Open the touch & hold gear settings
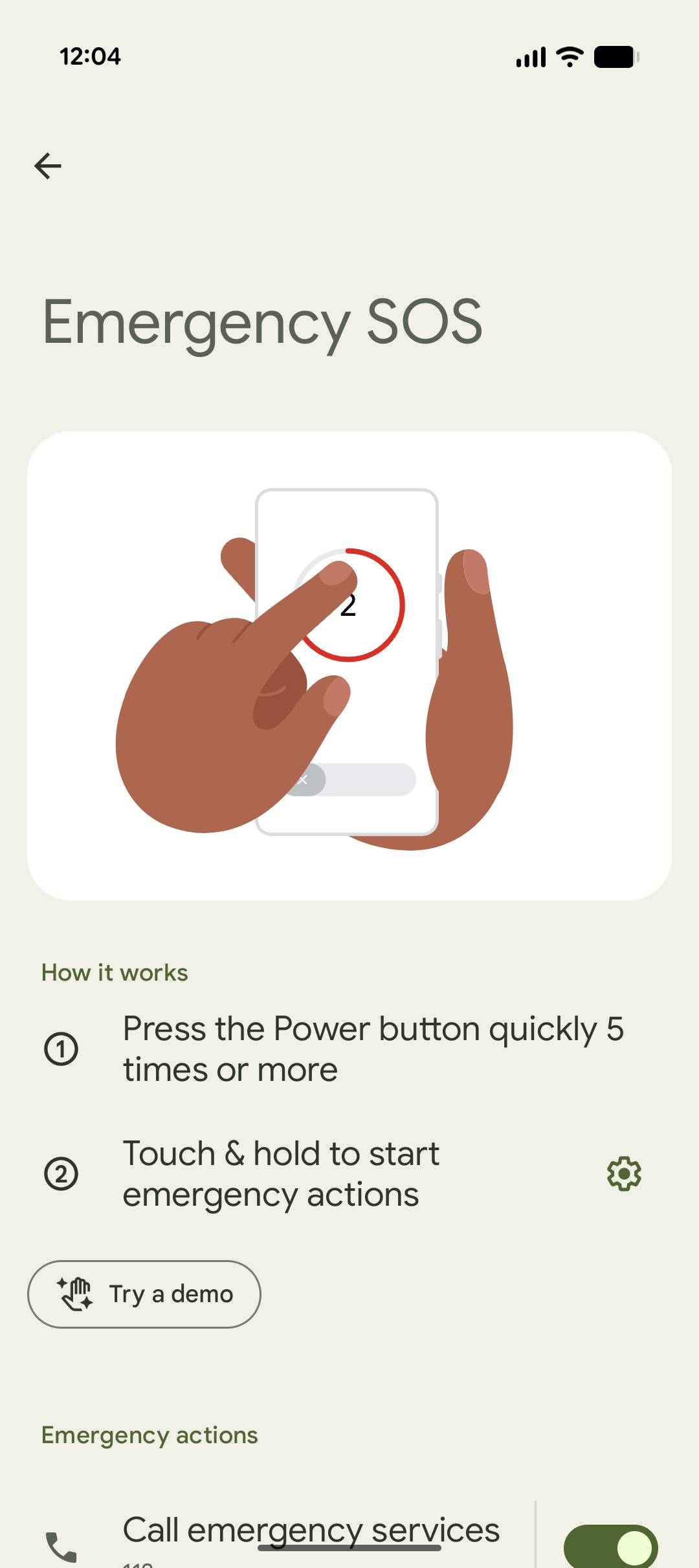This screenshot has width=699, height=1568. click(624, 1173)
